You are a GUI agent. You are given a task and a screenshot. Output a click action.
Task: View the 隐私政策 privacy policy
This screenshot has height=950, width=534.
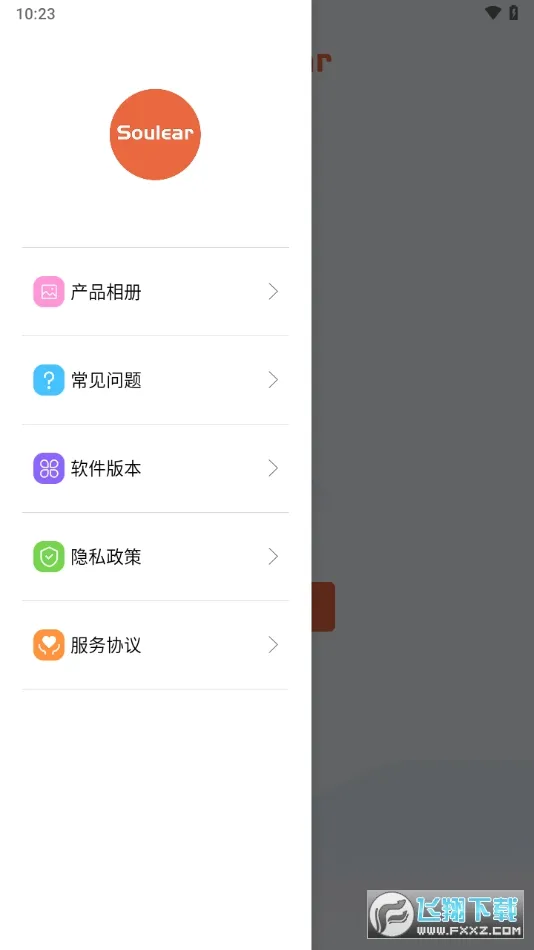[x=155, y=557]
